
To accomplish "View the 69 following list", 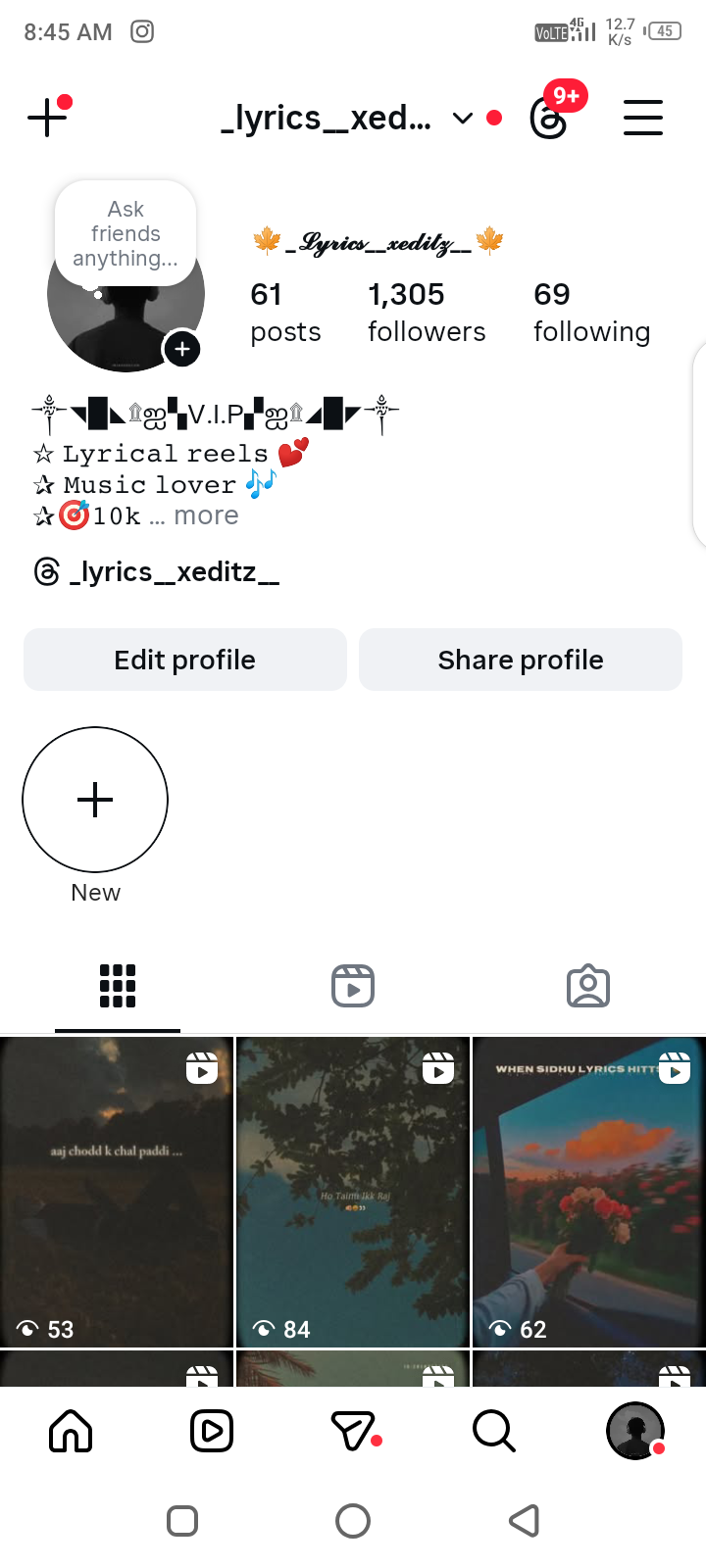I will click(x=591, y=313).
